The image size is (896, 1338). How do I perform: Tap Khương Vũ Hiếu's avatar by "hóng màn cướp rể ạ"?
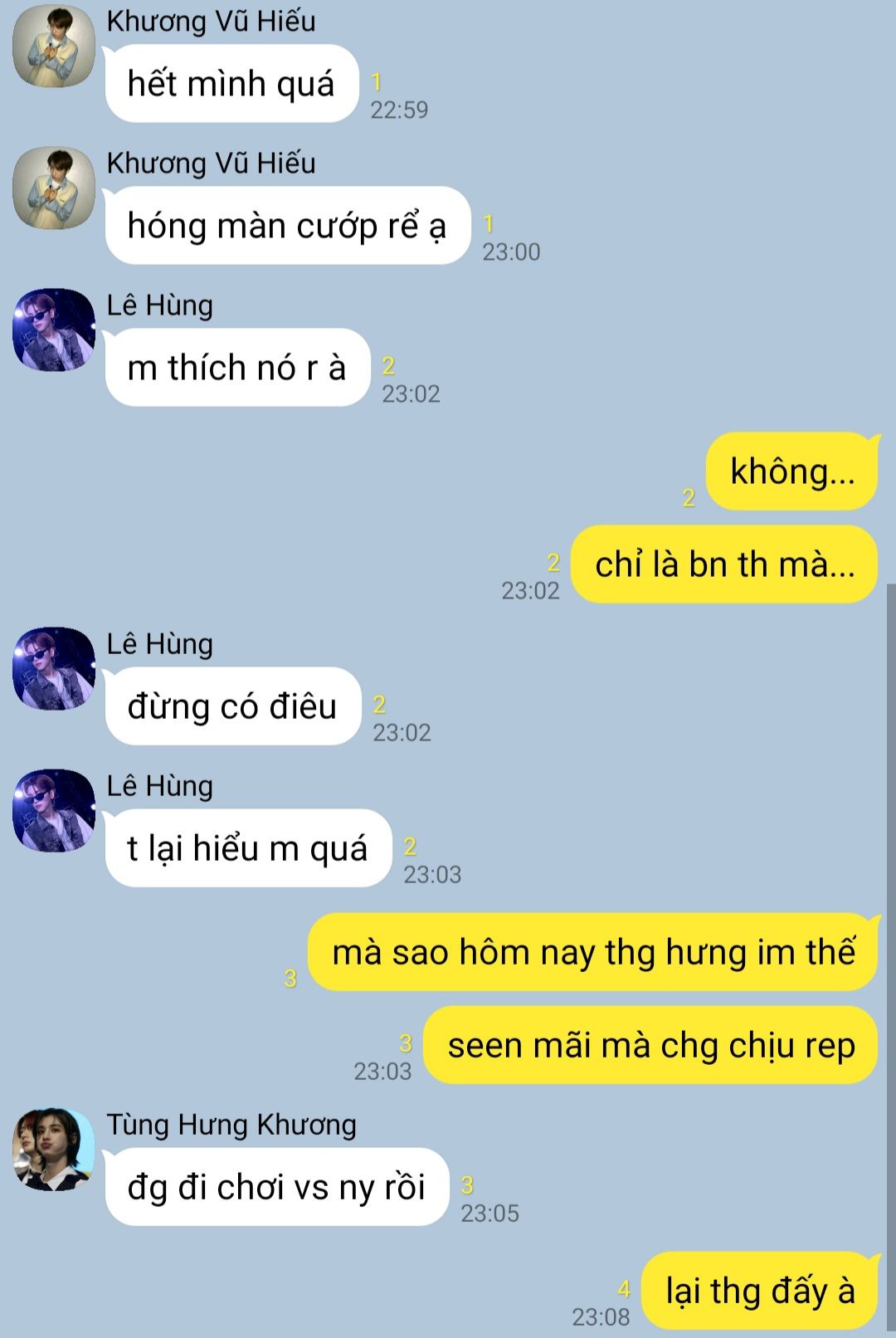click(x=54, y=188)
